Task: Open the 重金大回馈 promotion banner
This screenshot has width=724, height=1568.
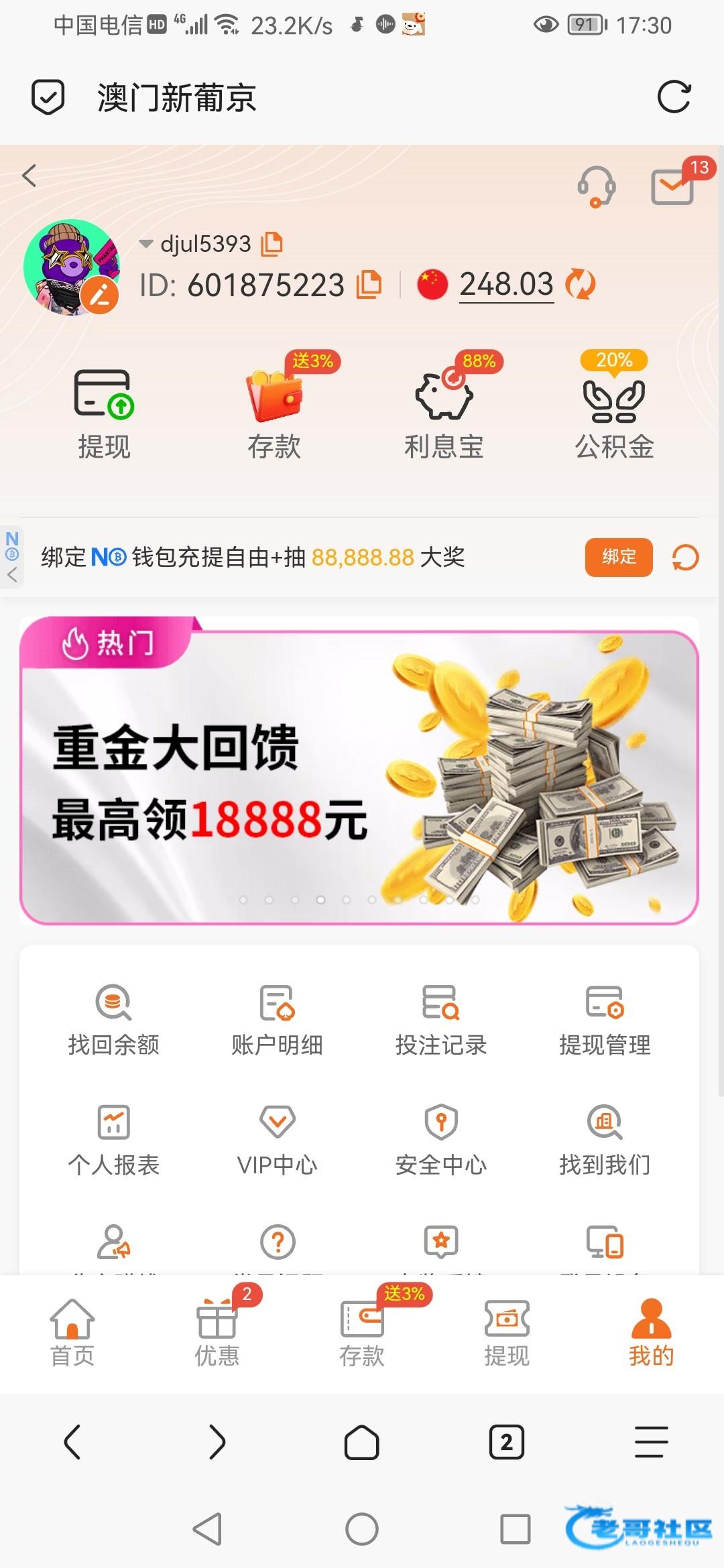Action: coord(359,771)
